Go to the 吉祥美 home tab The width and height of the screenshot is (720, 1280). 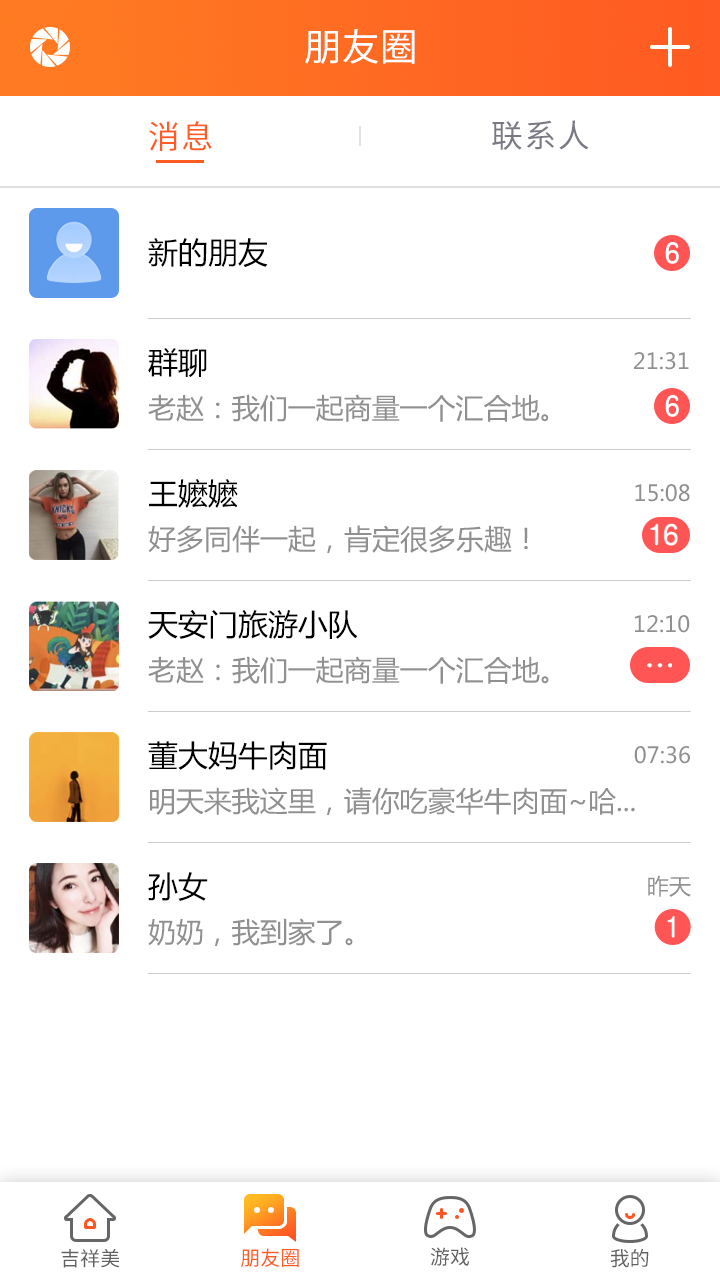tap(90, 1231)
